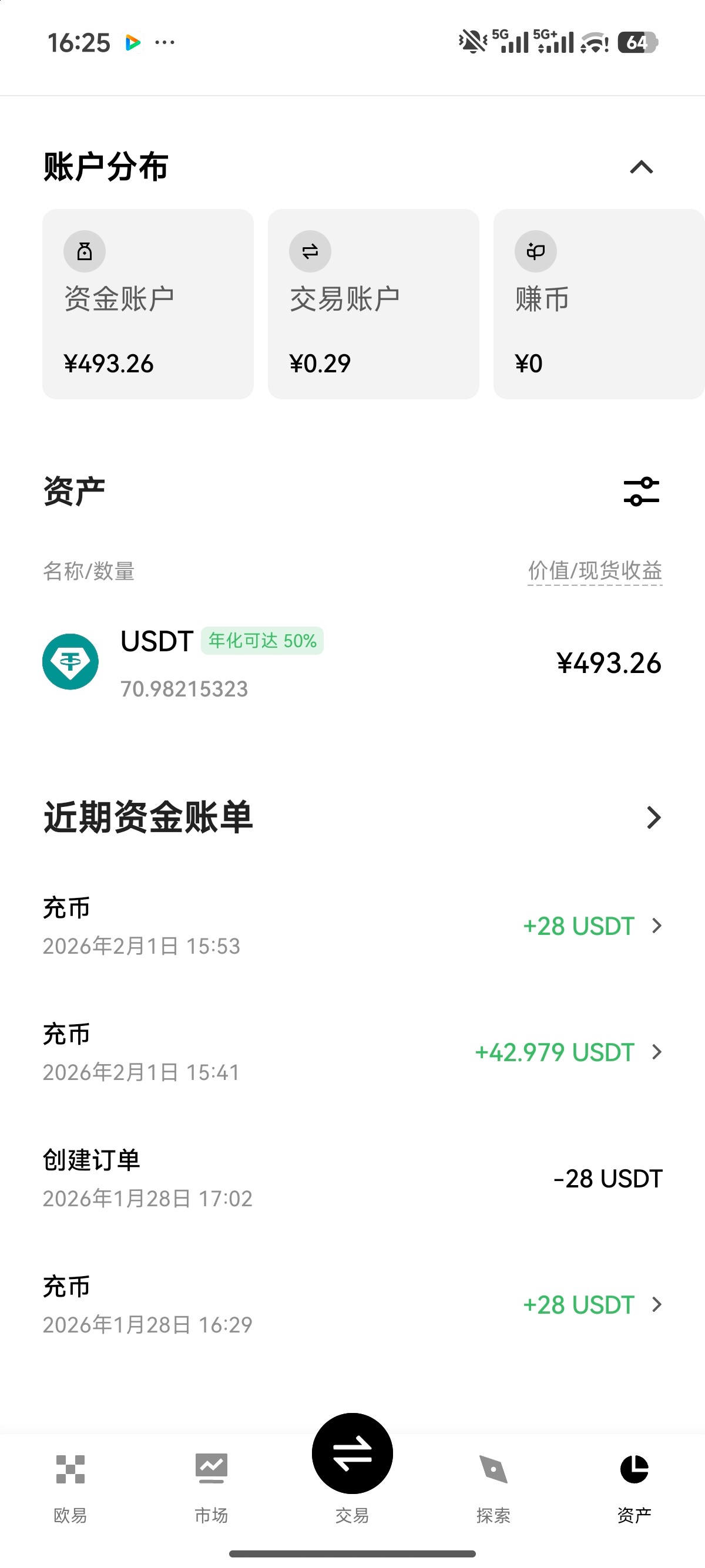
Task: Tap the center 交易 button
Action: point(352,1455)
